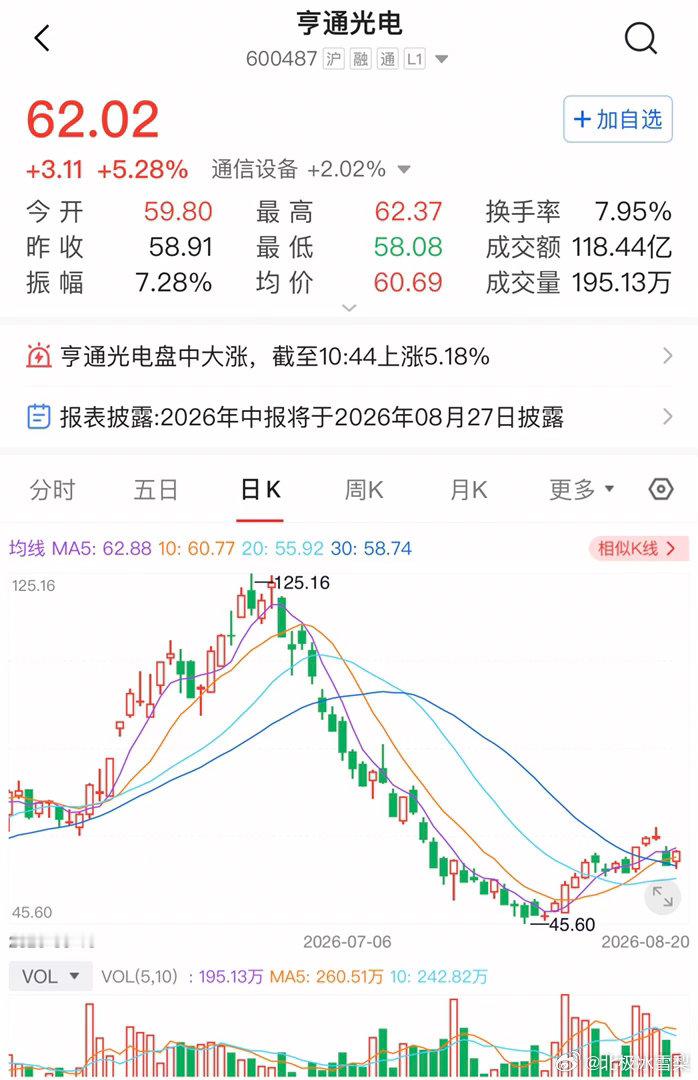Expand more quote details with the chevron
Viewport: 698px width, 1080px height.
[x=349, y=308]
